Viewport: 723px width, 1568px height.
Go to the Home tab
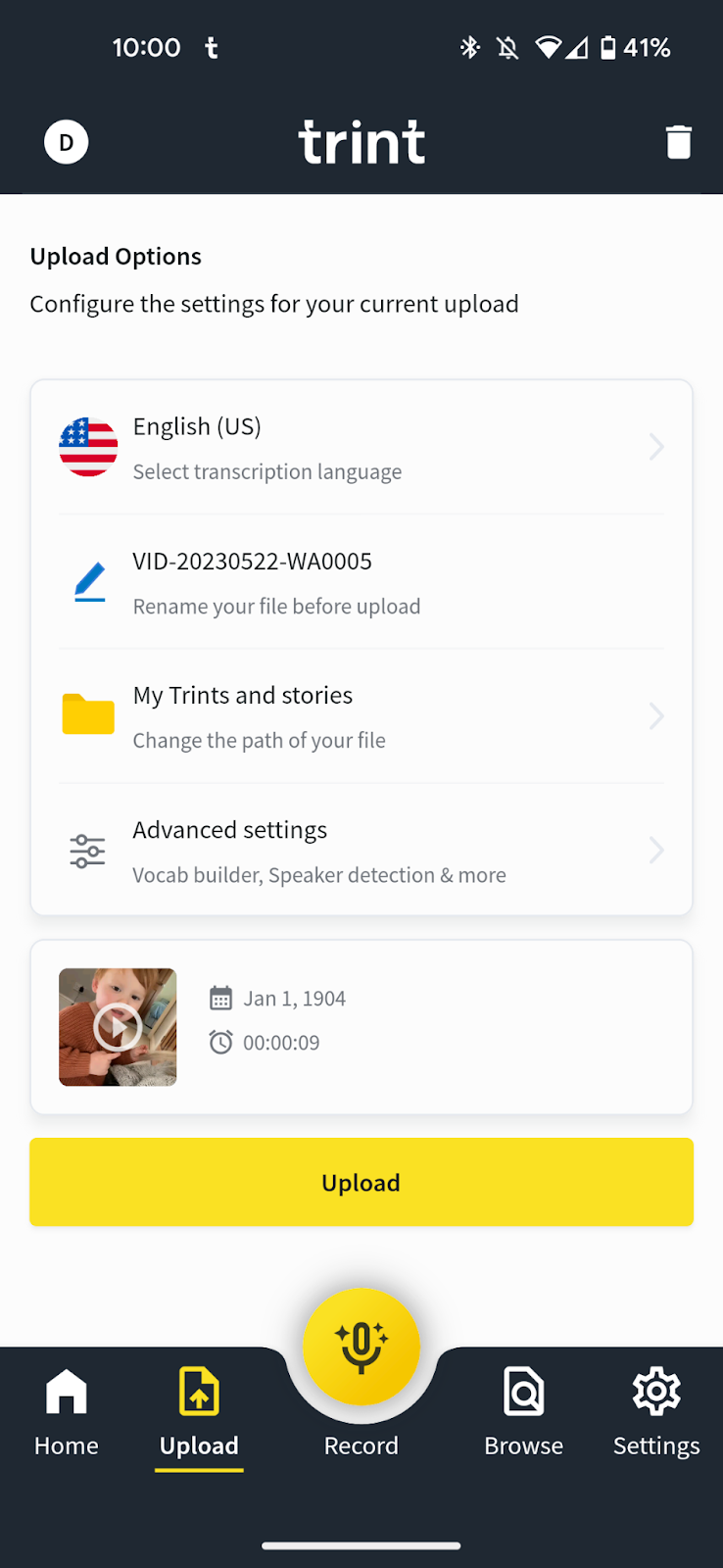click(x=66, y=1411)
